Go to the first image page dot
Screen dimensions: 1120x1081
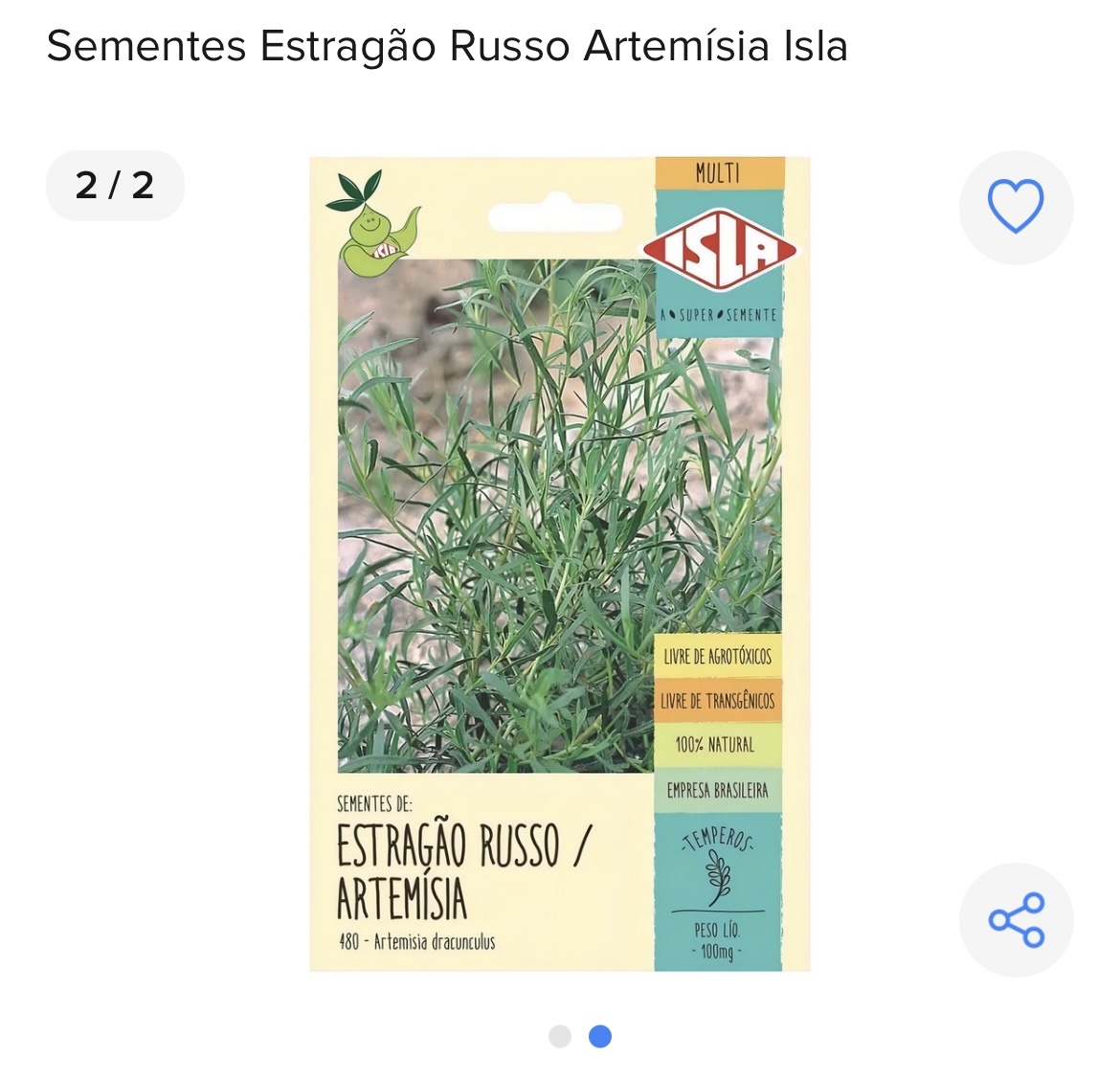(560, 1037)
